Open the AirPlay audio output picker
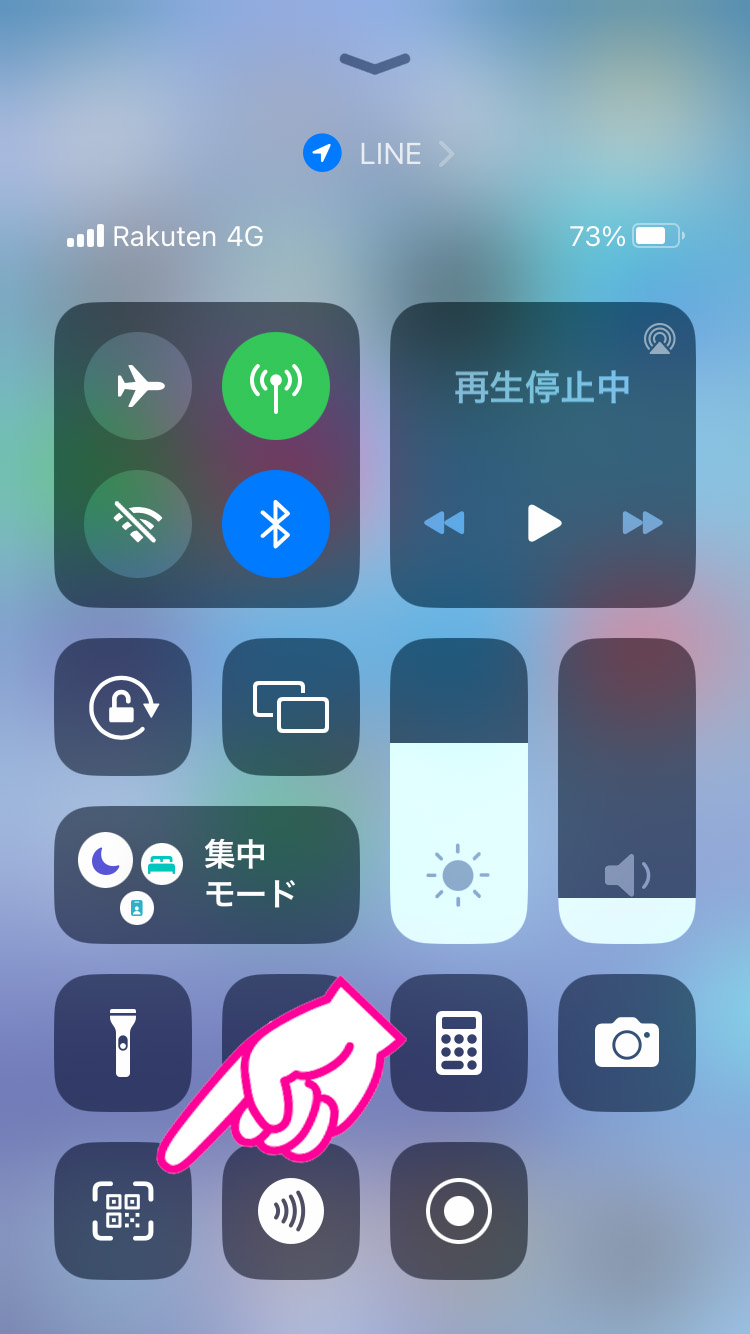 (659, 339)
